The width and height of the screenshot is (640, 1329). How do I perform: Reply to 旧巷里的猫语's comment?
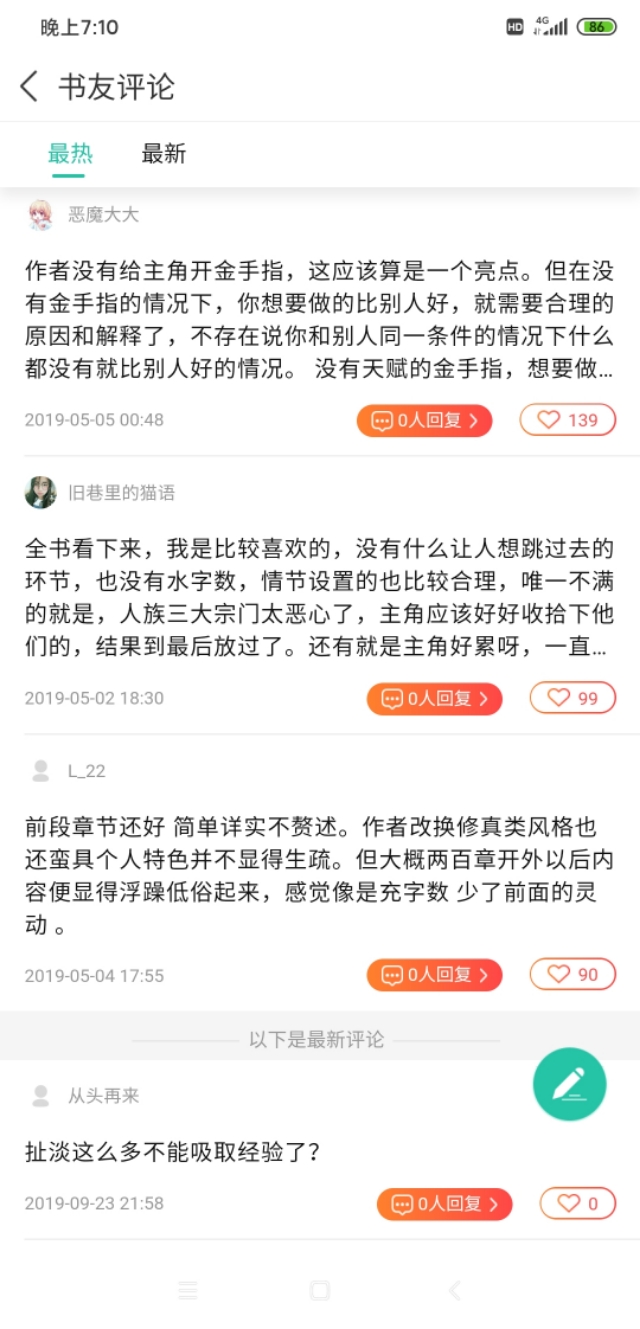435,699
